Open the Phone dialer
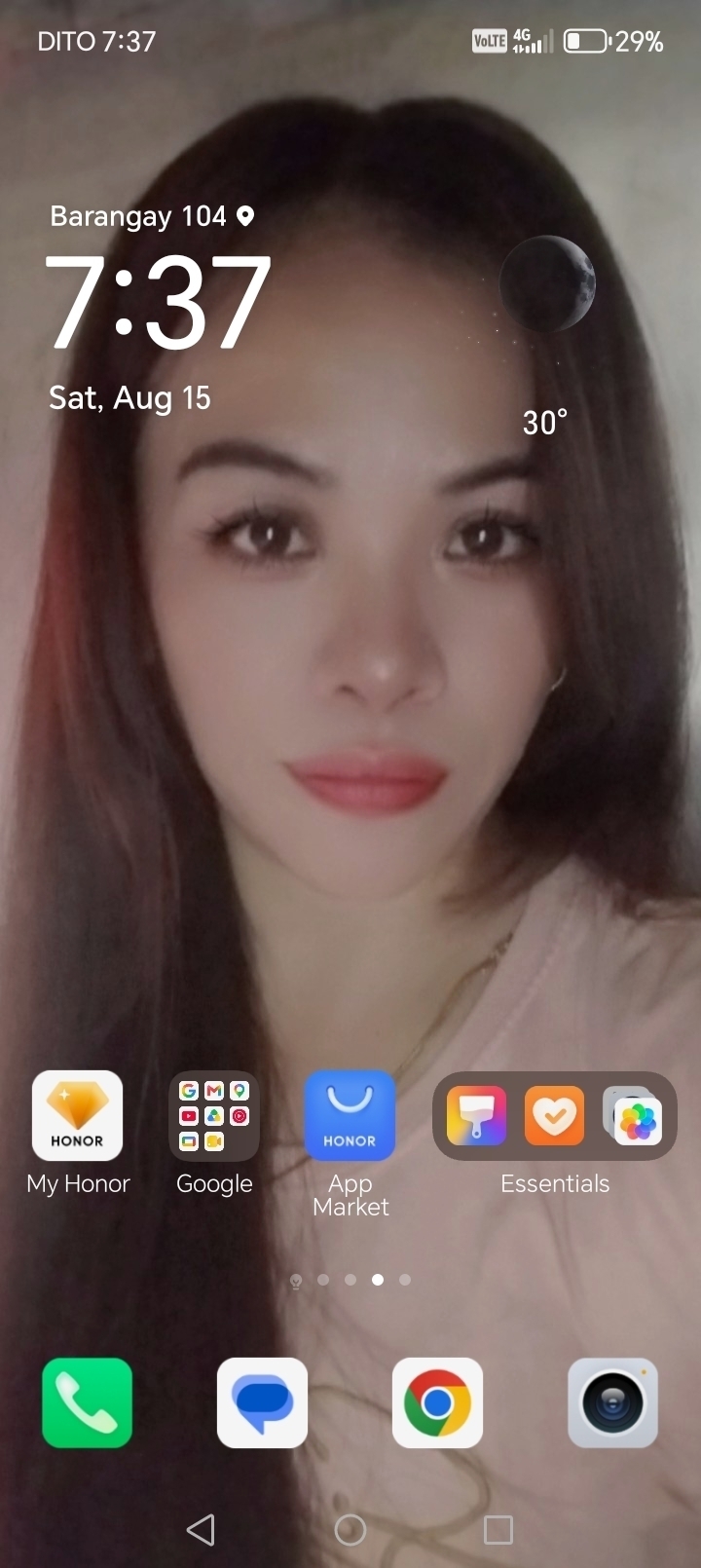Image resolution: width=701 pixels, height=1568 pixels. 88,1403
